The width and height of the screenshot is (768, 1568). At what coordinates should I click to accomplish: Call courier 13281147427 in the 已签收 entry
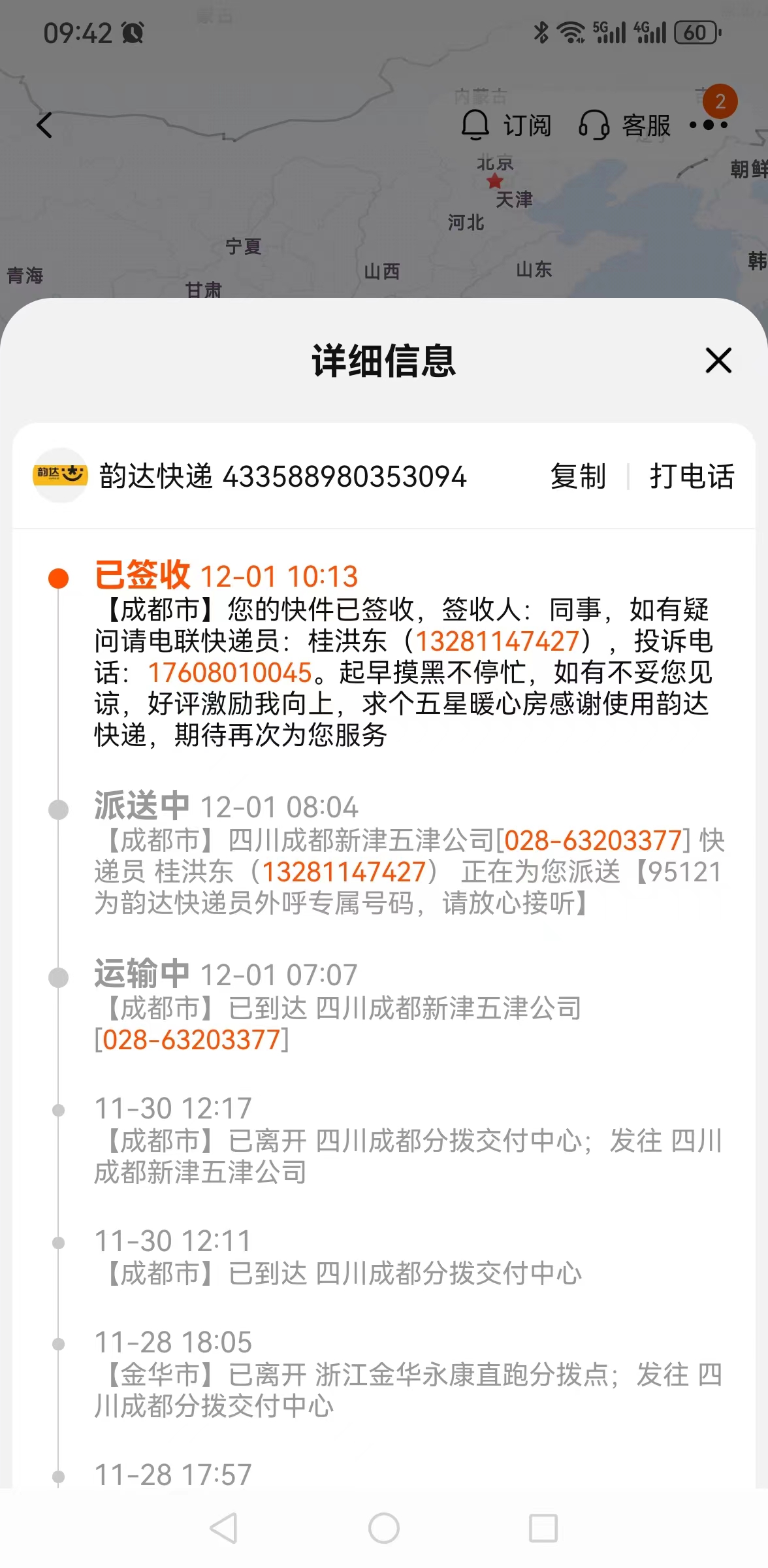tap(498, 642)
